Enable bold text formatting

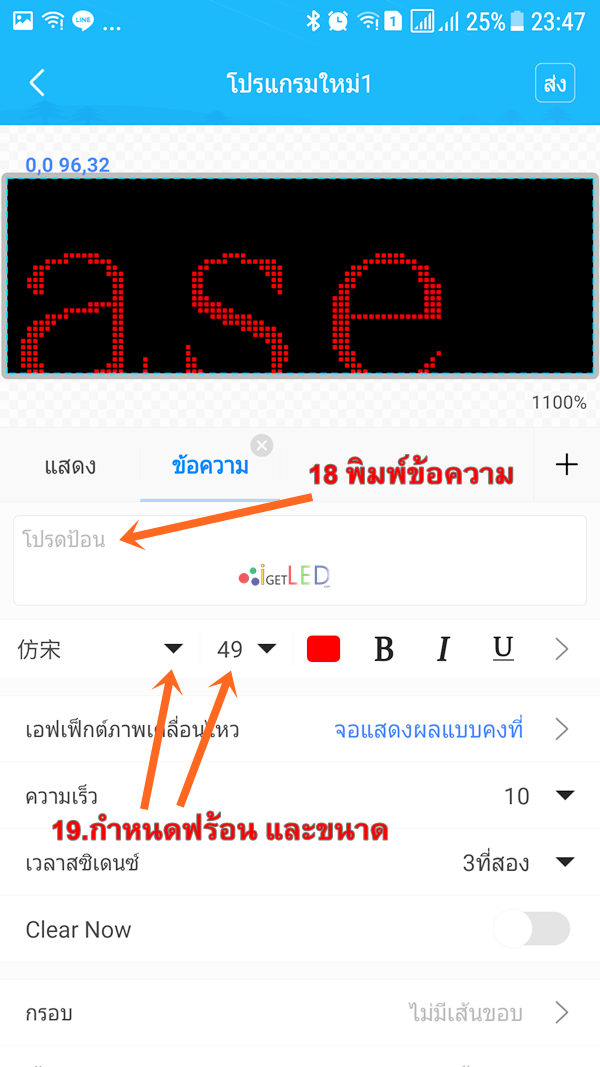pyautogui.click(x=383, y=649)
